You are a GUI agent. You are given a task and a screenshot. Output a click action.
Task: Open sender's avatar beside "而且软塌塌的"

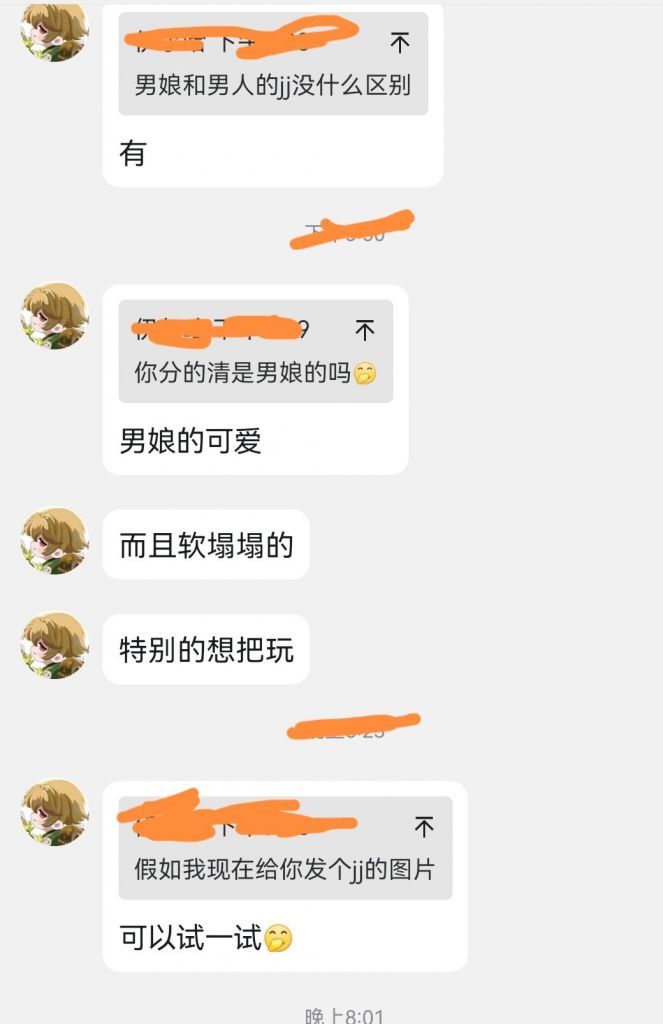55,541
